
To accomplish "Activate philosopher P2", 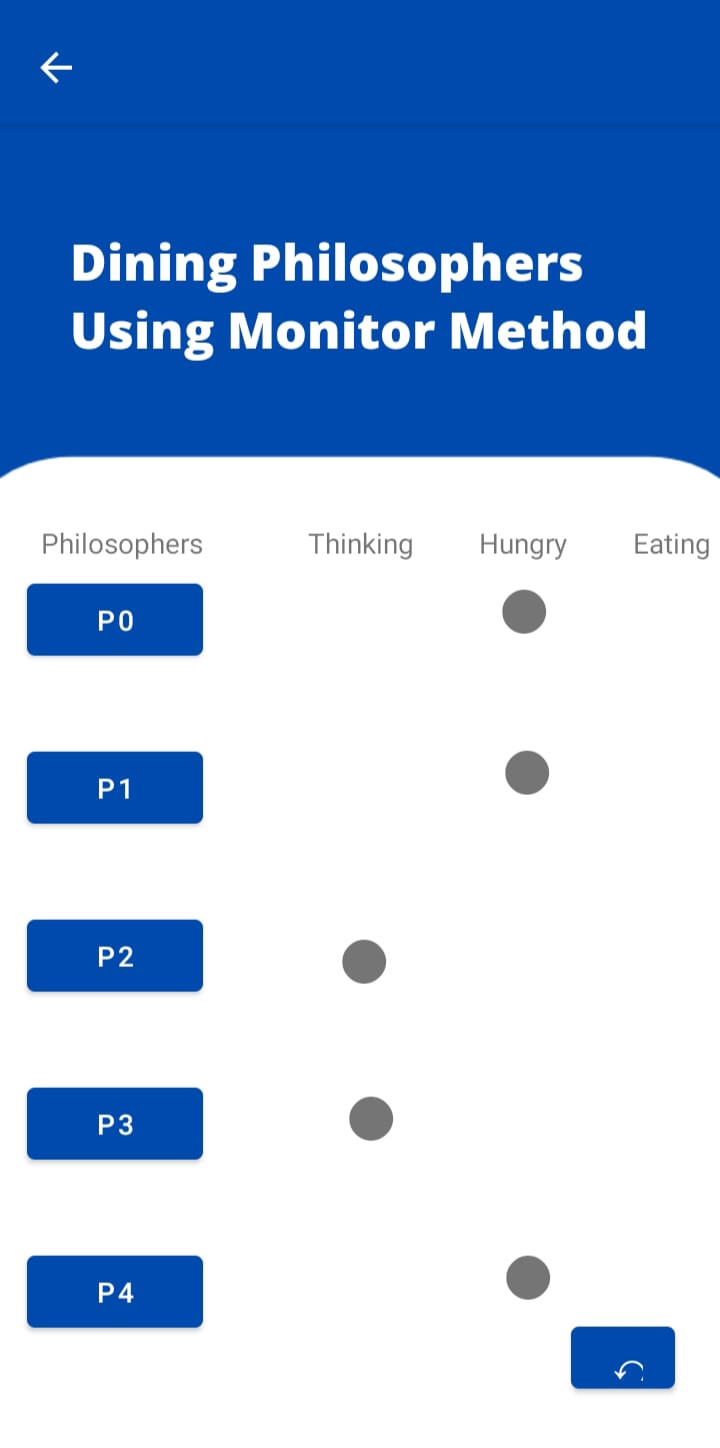I will 115,956.
